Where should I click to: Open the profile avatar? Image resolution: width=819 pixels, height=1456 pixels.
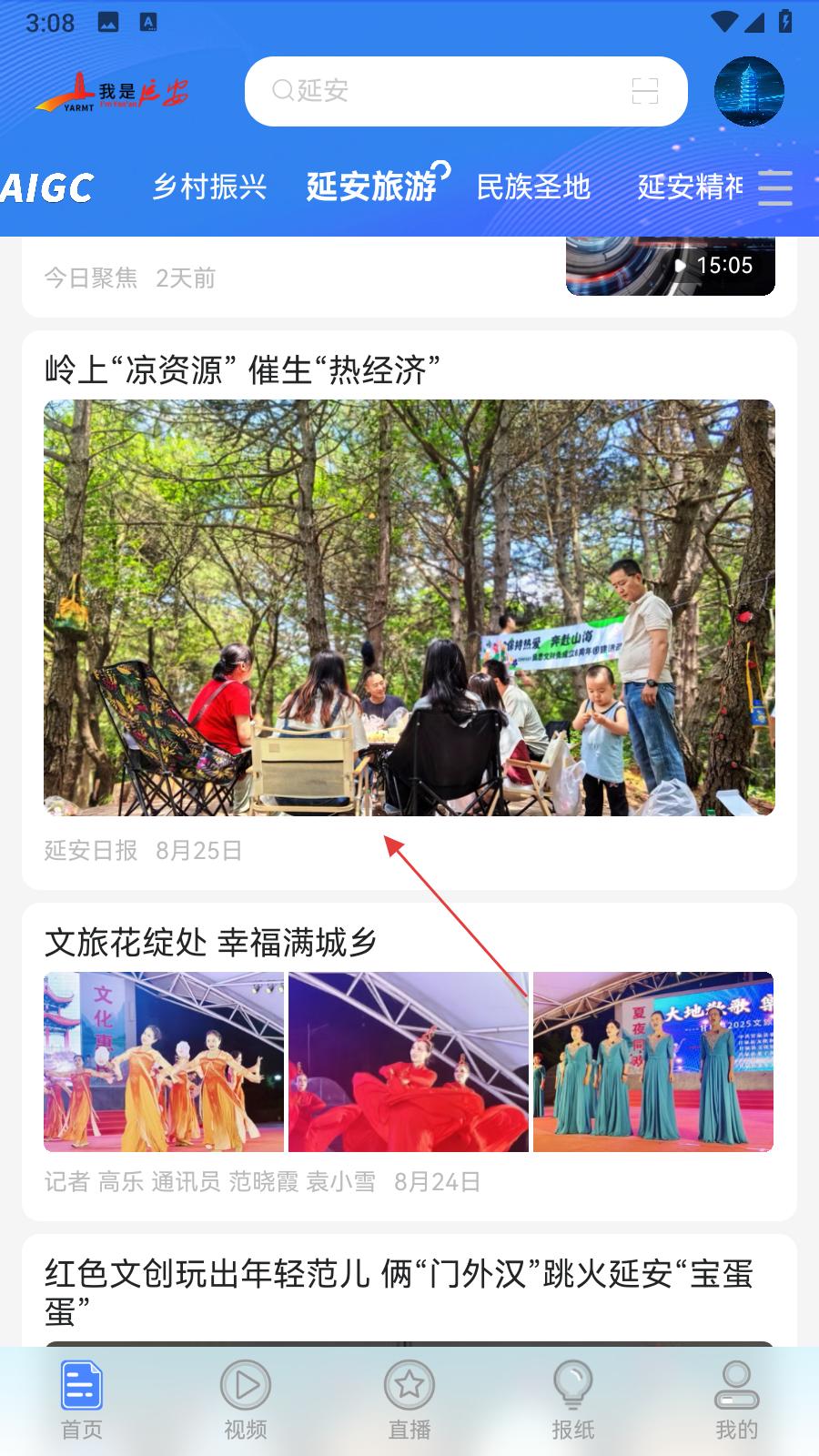click(749, 91)
